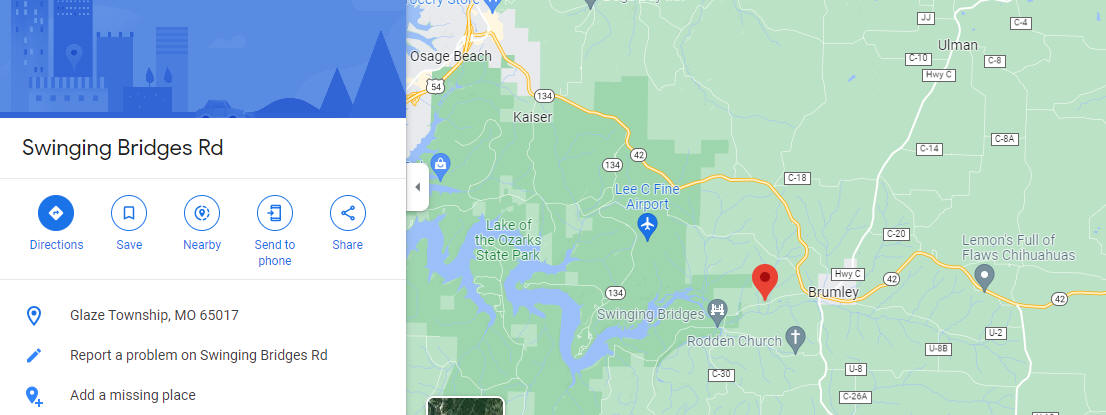1106x415 pixels.
Task: Save Swinging Bridges Rd to a list
Action: click(x=129, y=213)
